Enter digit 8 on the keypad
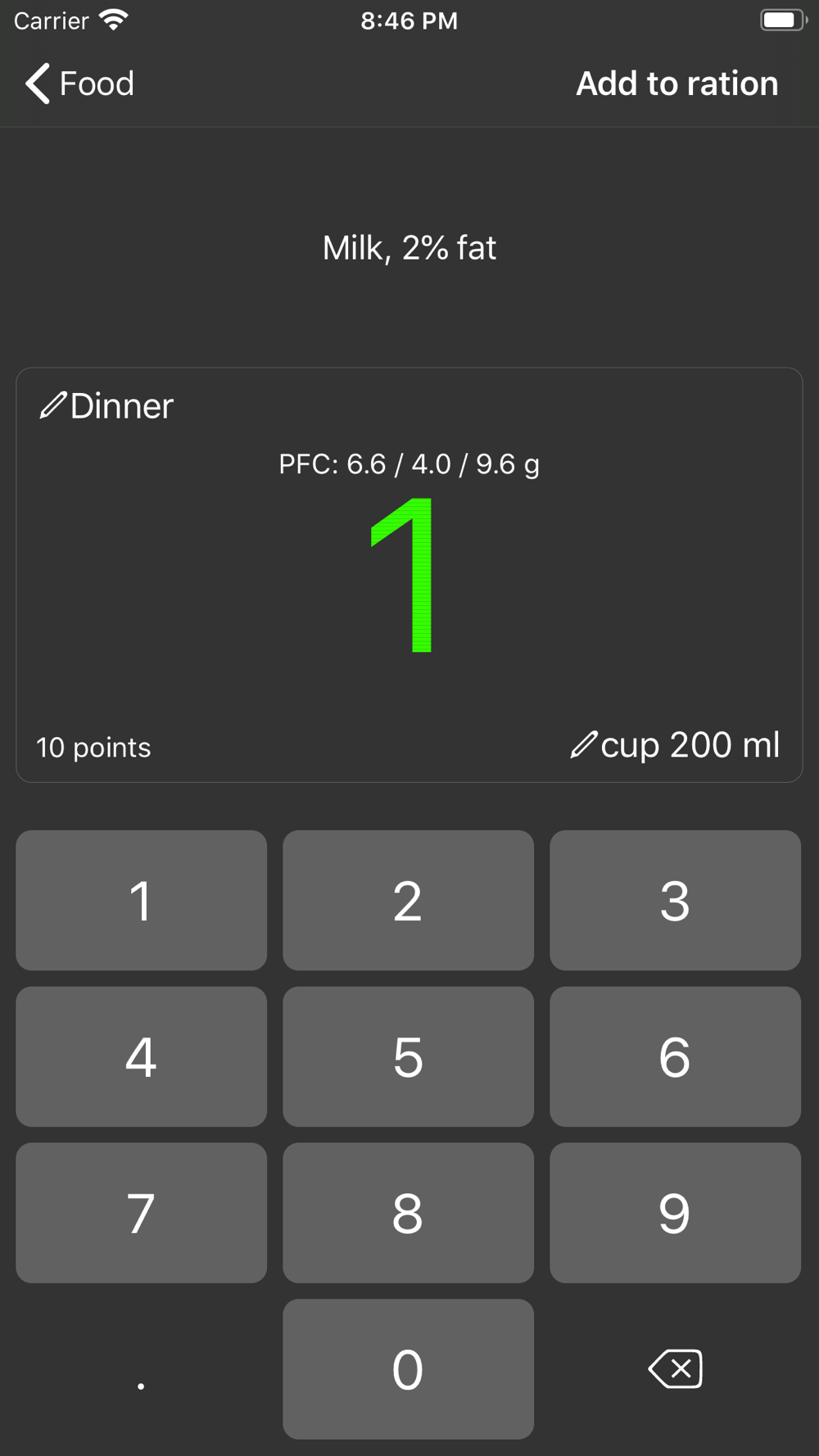 408,1213
